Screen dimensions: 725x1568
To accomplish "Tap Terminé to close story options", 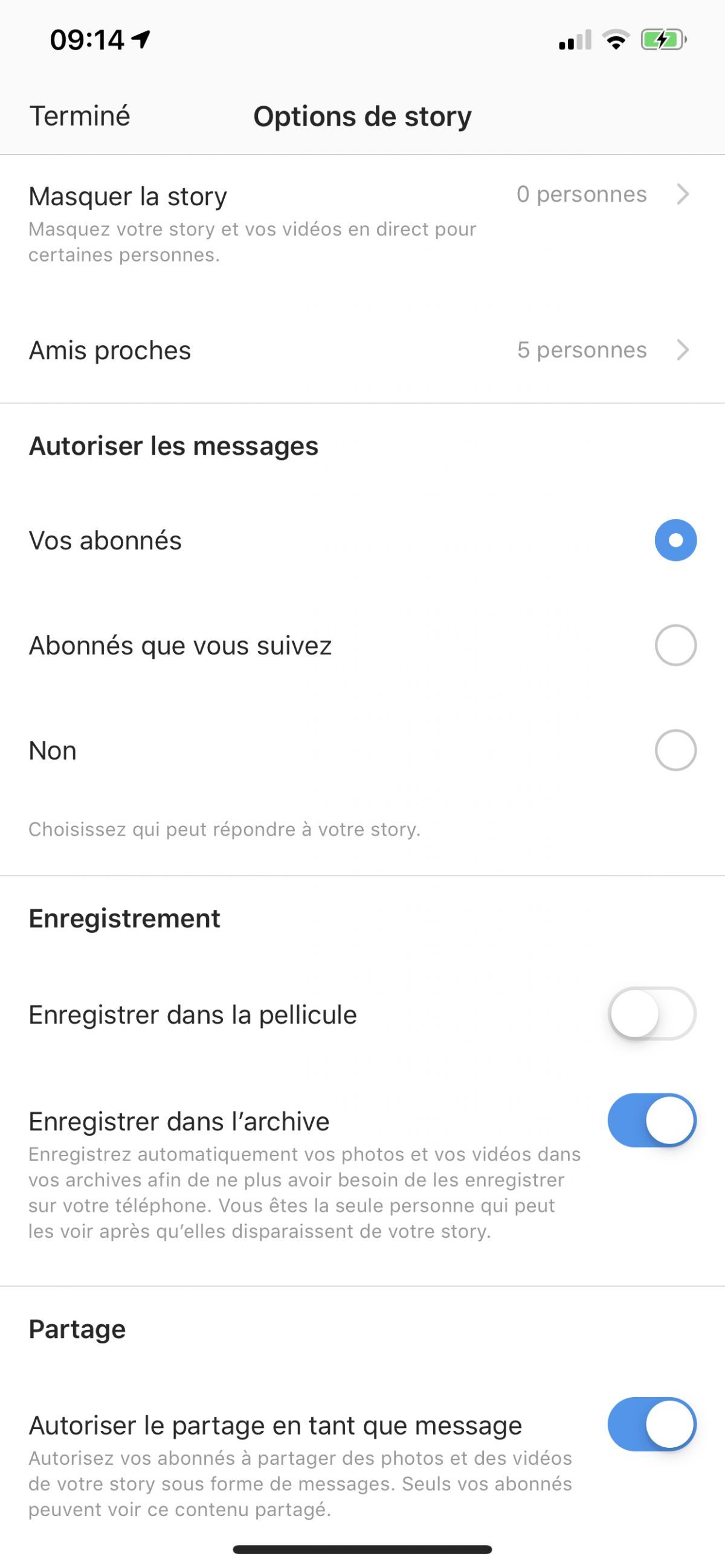I will pos(80,116).
